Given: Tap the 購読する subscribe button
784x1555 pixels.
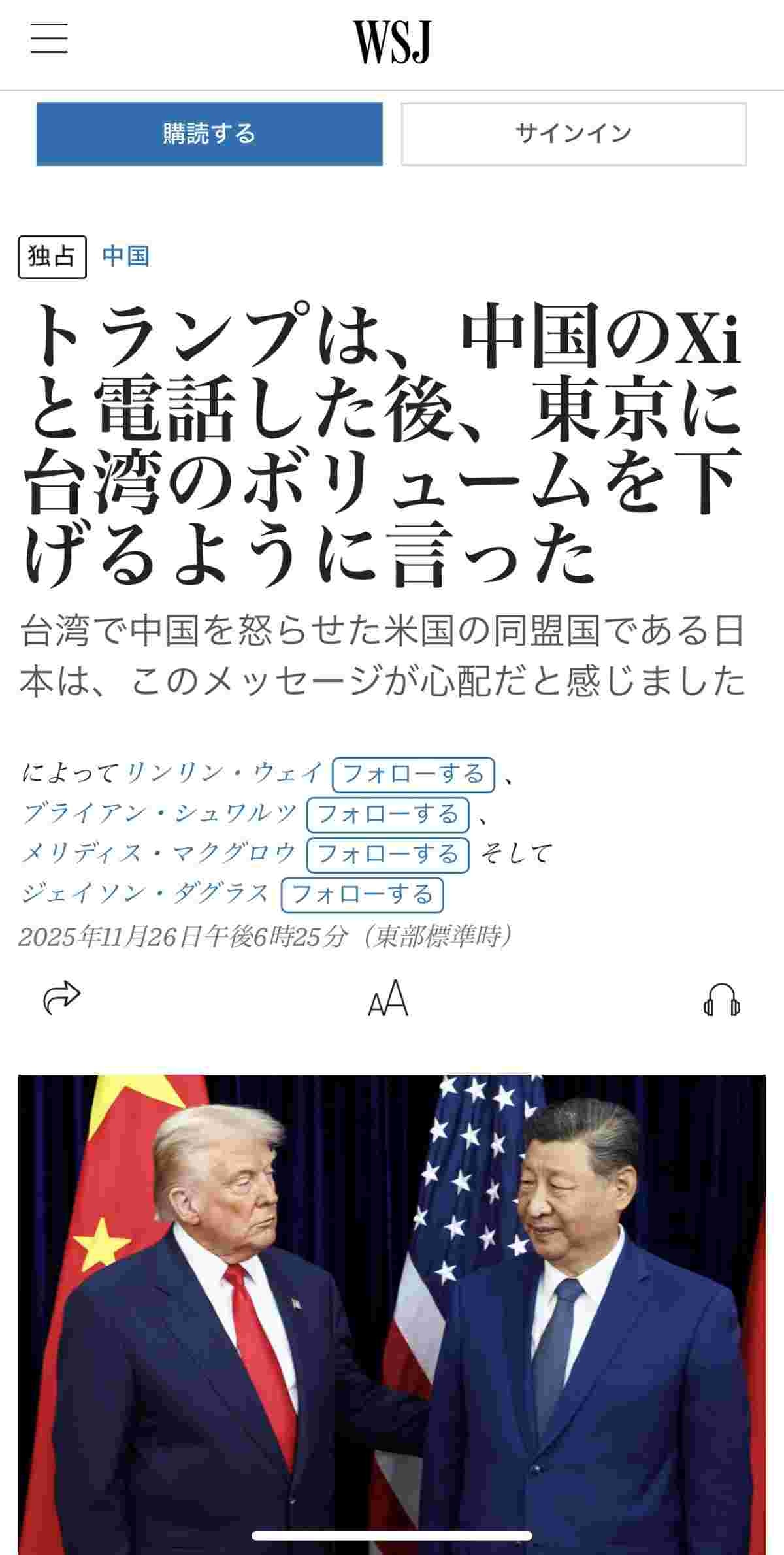Looking at the screenshot, I should pyautogui.click(x=209, y=134).
